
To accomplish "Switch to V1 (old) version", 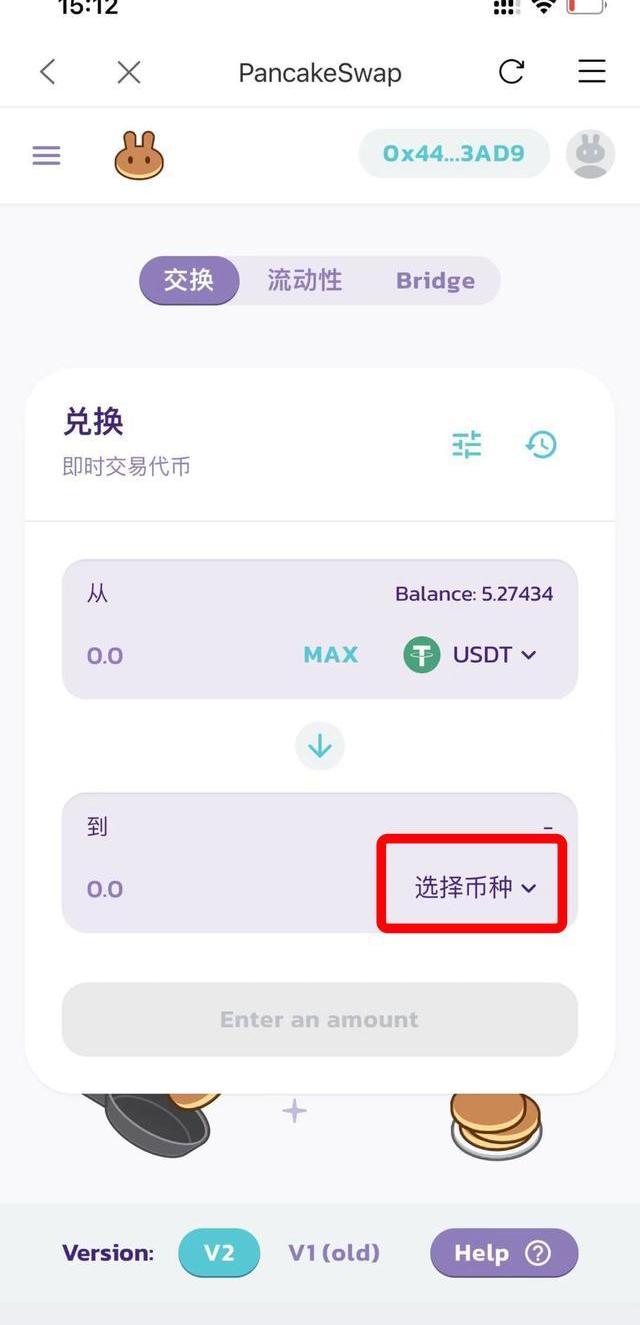I will click(x=334, y=1253).
